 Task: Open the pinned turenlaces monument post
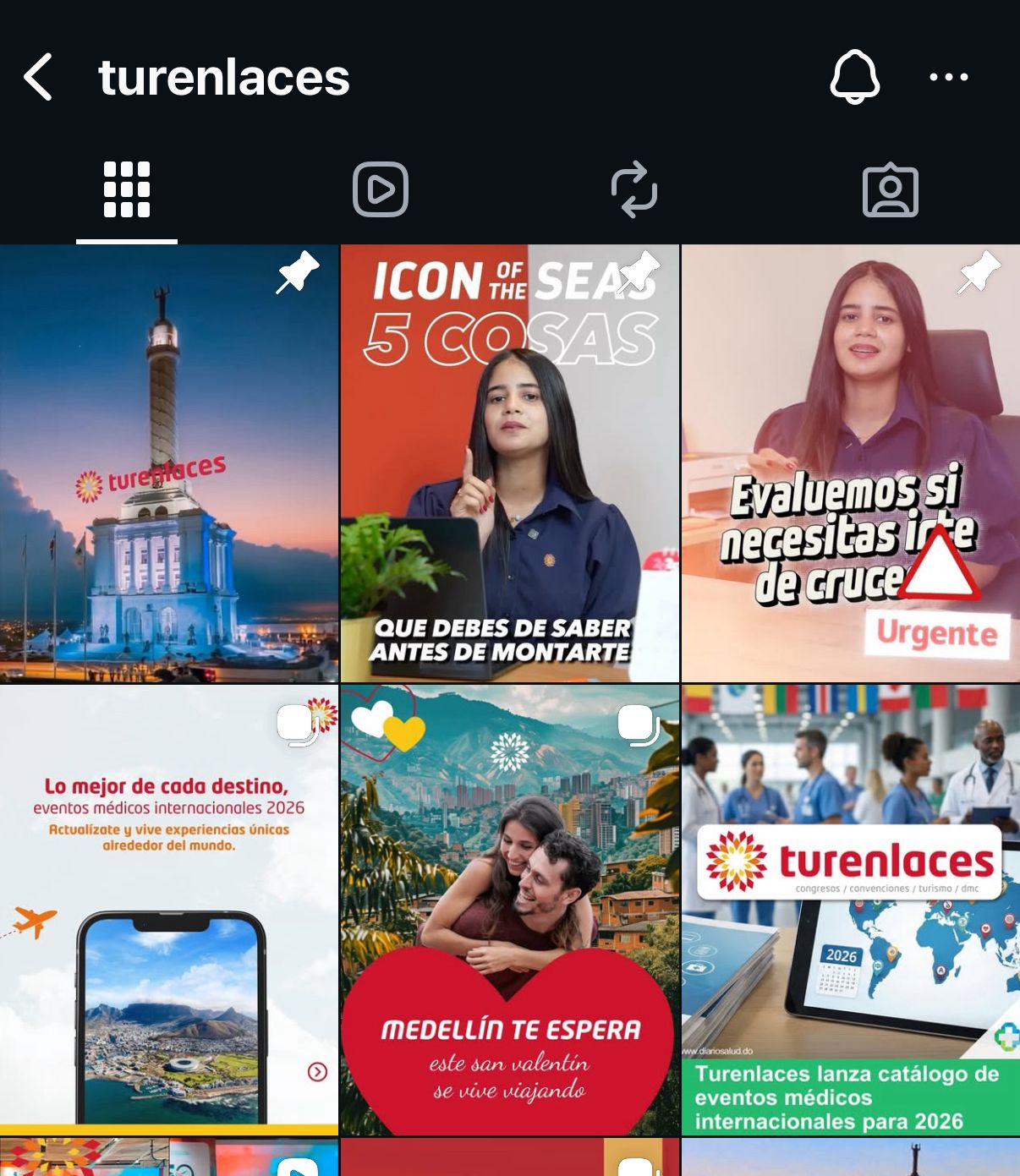click(169, 463)
